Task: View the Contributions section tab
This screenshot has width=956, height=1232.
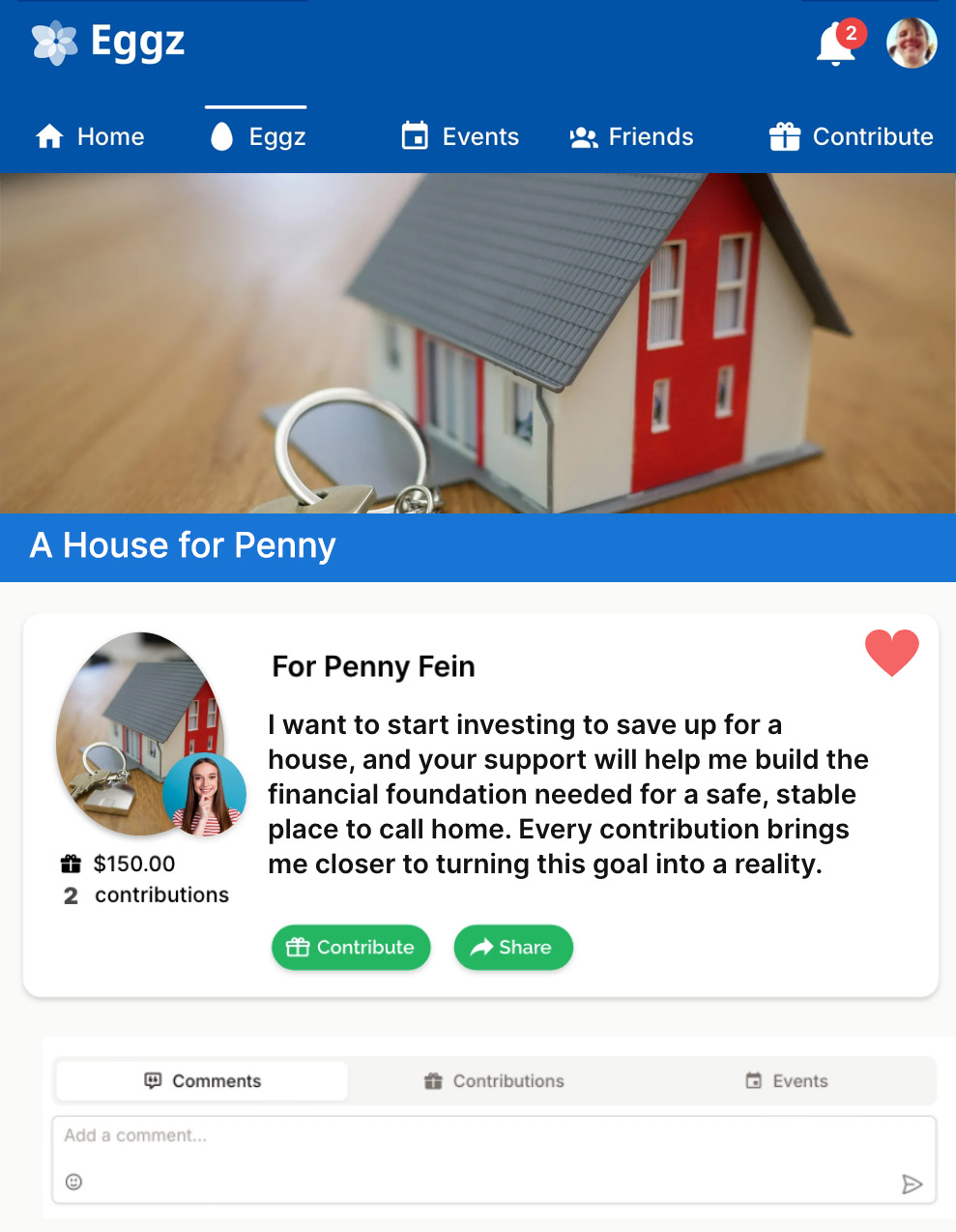Action: pyautogui.click(x=494, y=1081)
